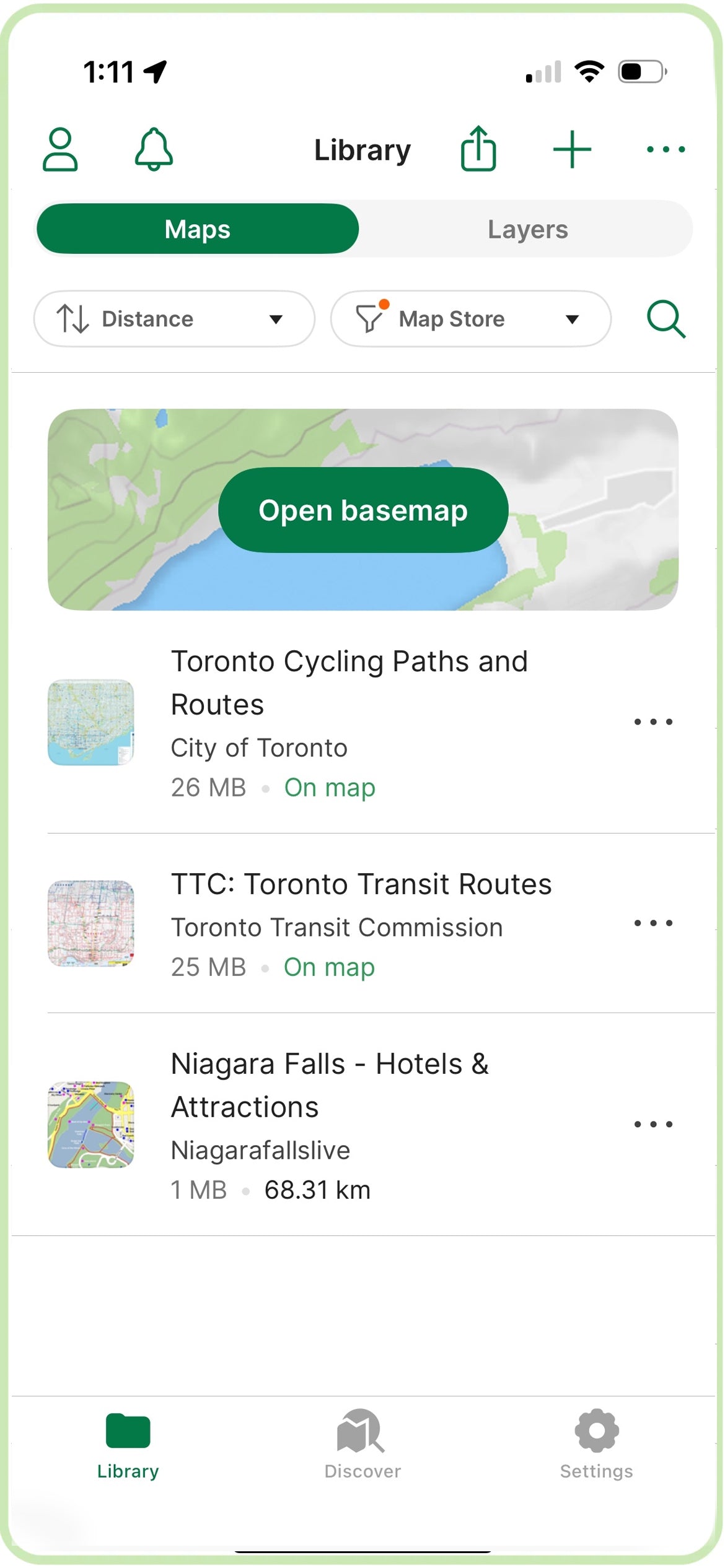Select the Maps segment
725x1568 pixels.
coord(198,229)
